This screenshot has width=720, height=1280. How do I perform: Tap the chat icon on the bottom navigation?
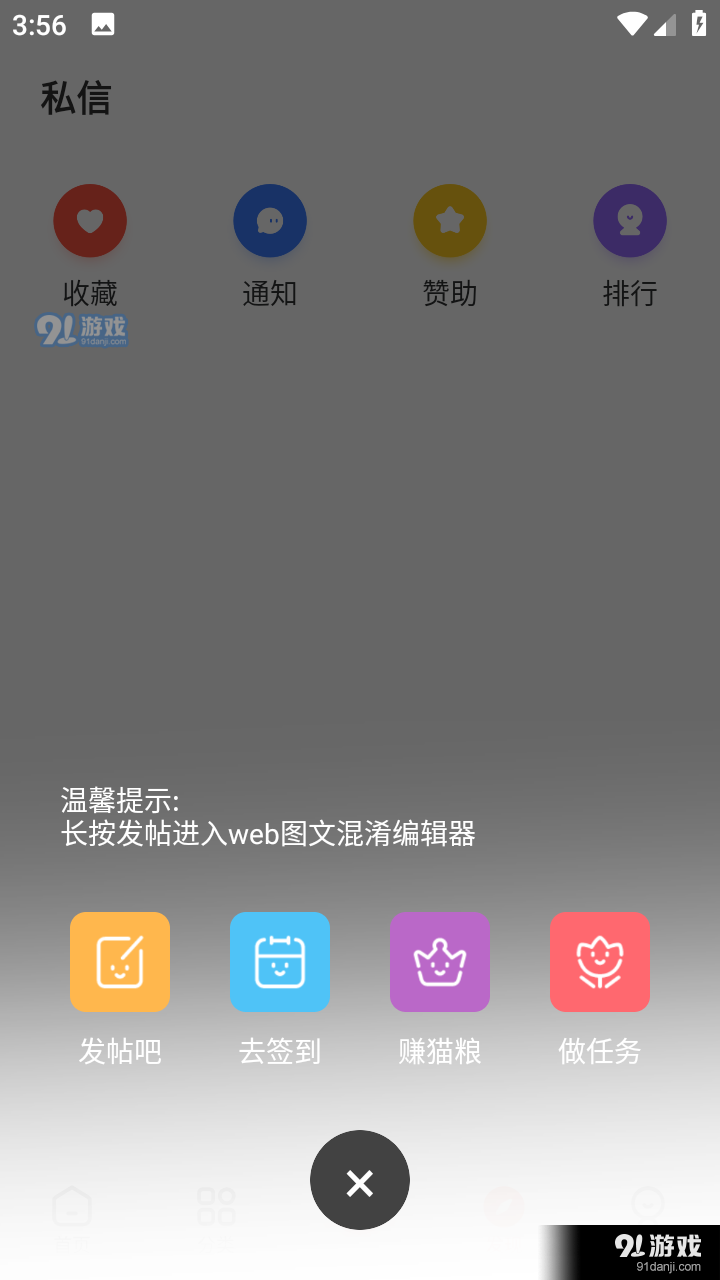(x=648, y=1205)
